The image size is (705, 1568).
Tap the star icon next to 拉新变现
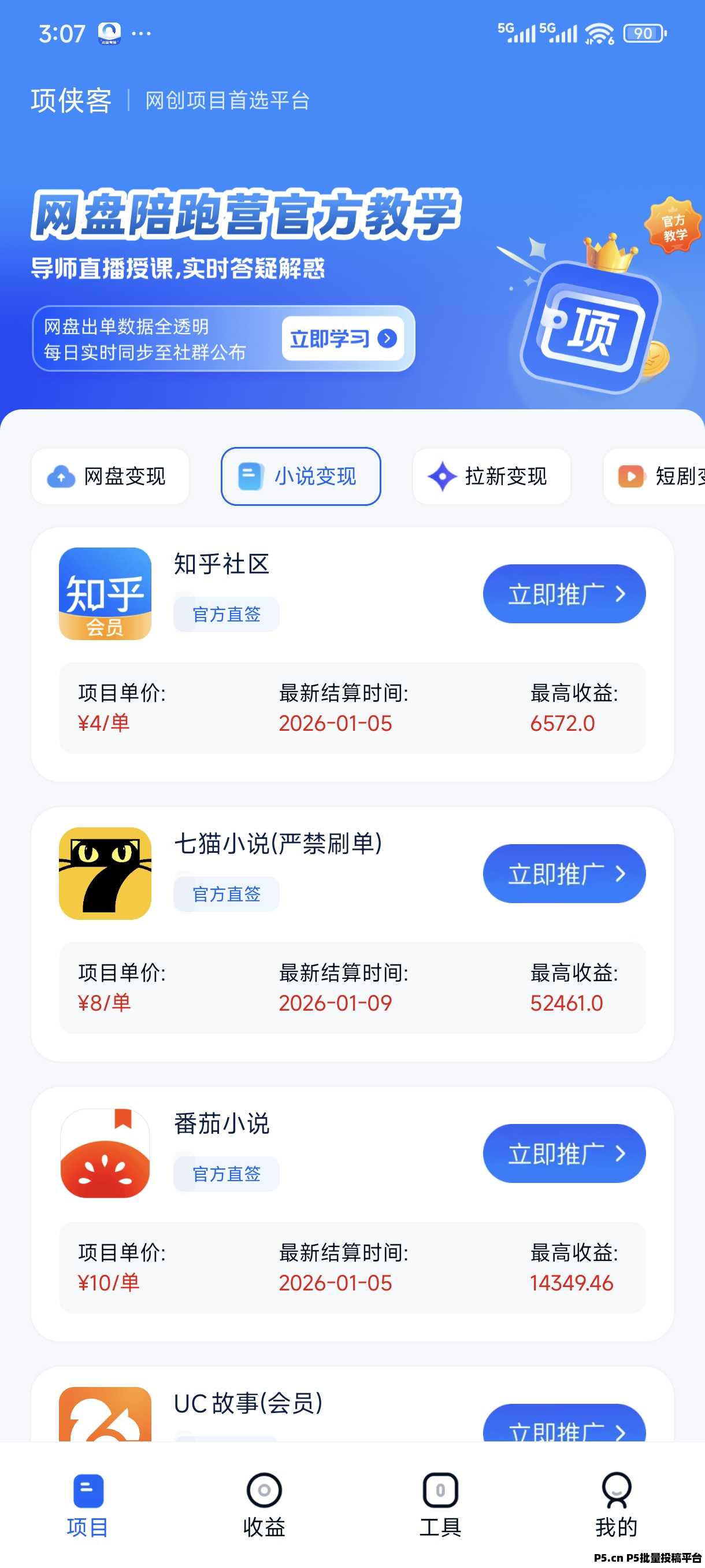[441, 476]
